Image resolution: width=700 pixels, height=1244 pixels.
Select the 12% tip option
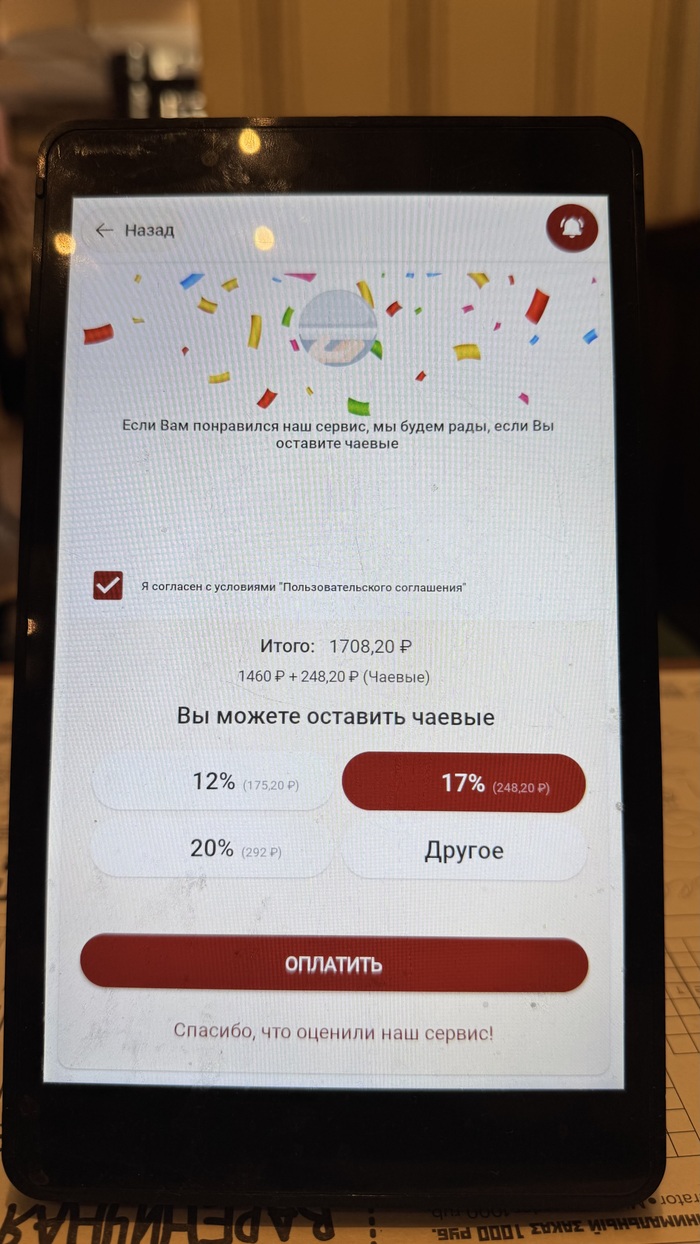click(213, 782)
